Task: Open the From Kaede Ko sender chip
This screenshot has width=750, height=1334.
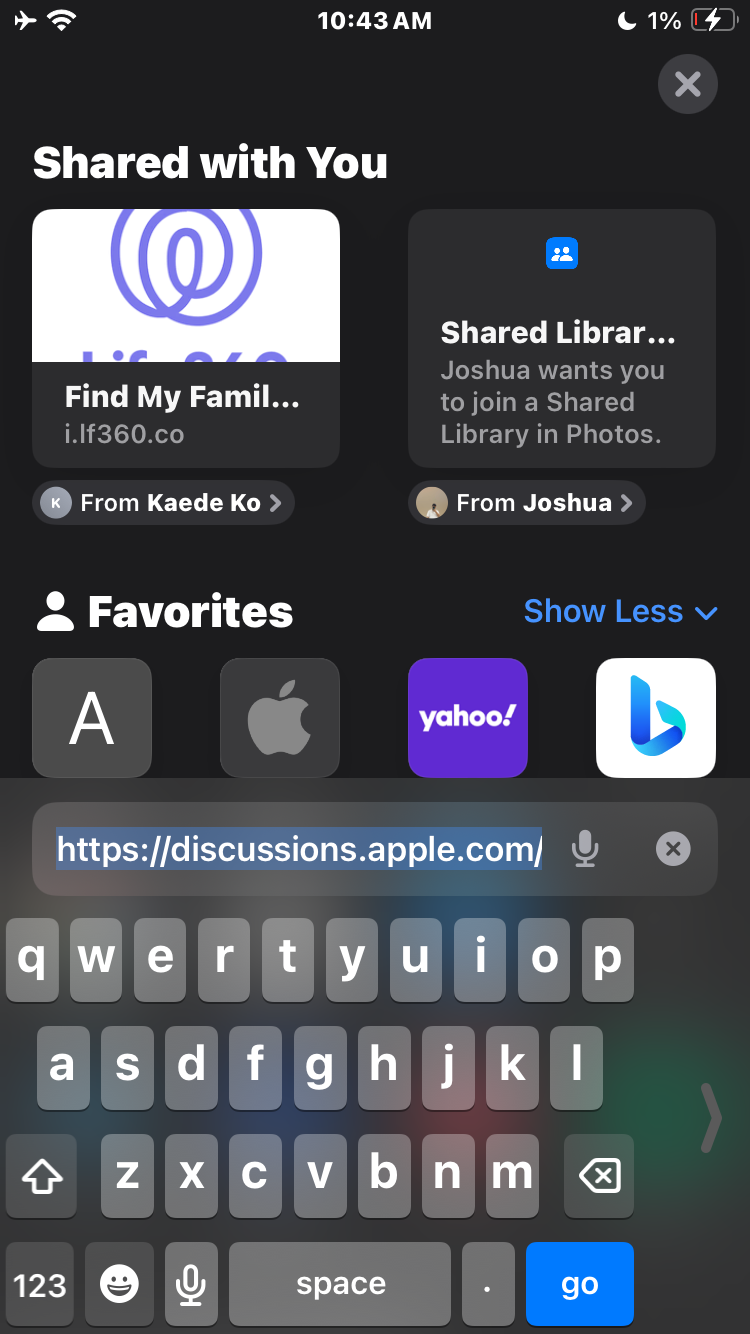Action: (164, 503)
